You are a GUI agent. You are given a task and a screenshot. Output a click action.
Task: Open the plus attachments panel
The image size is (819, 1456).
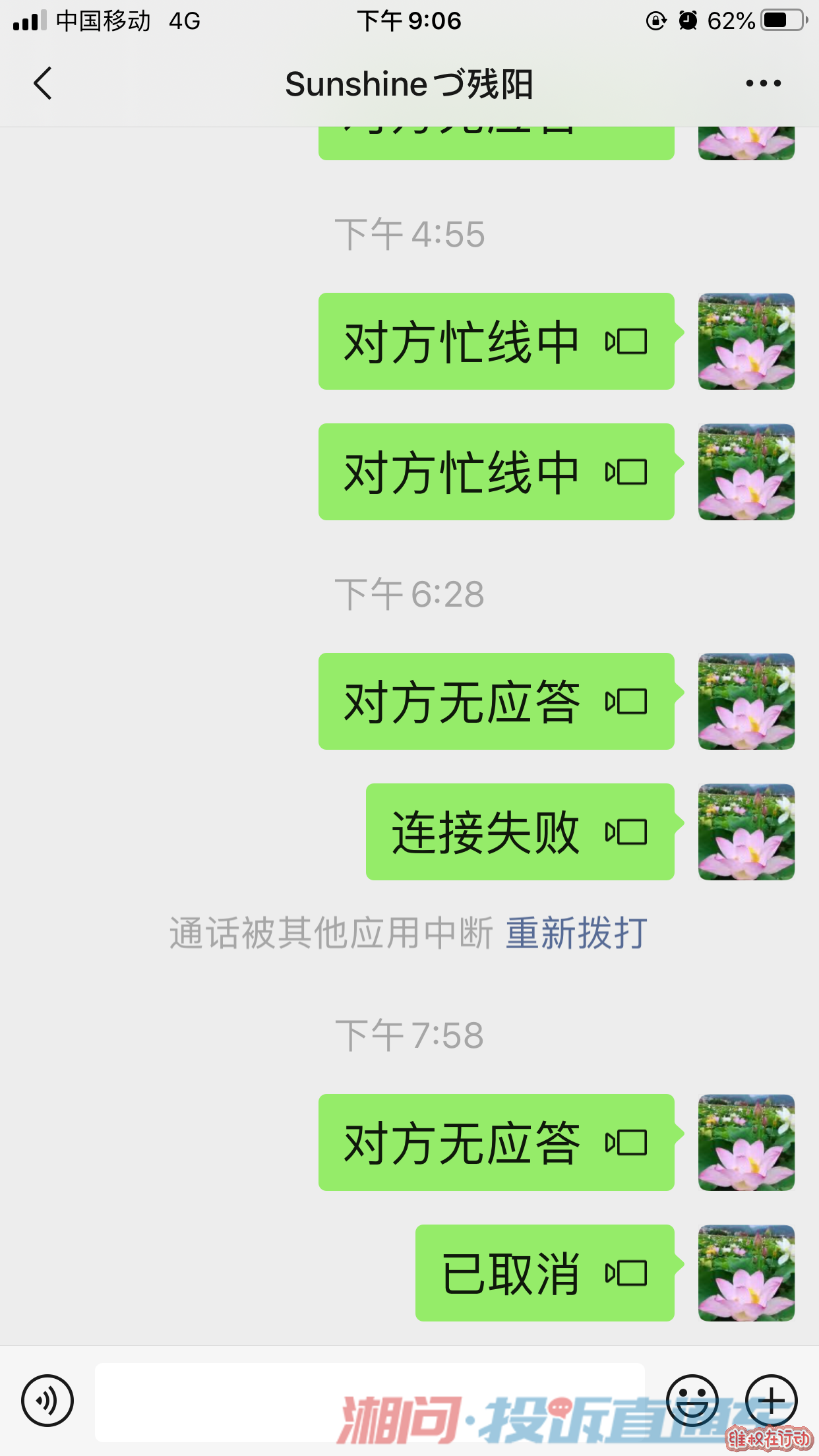coord(771,1400)
